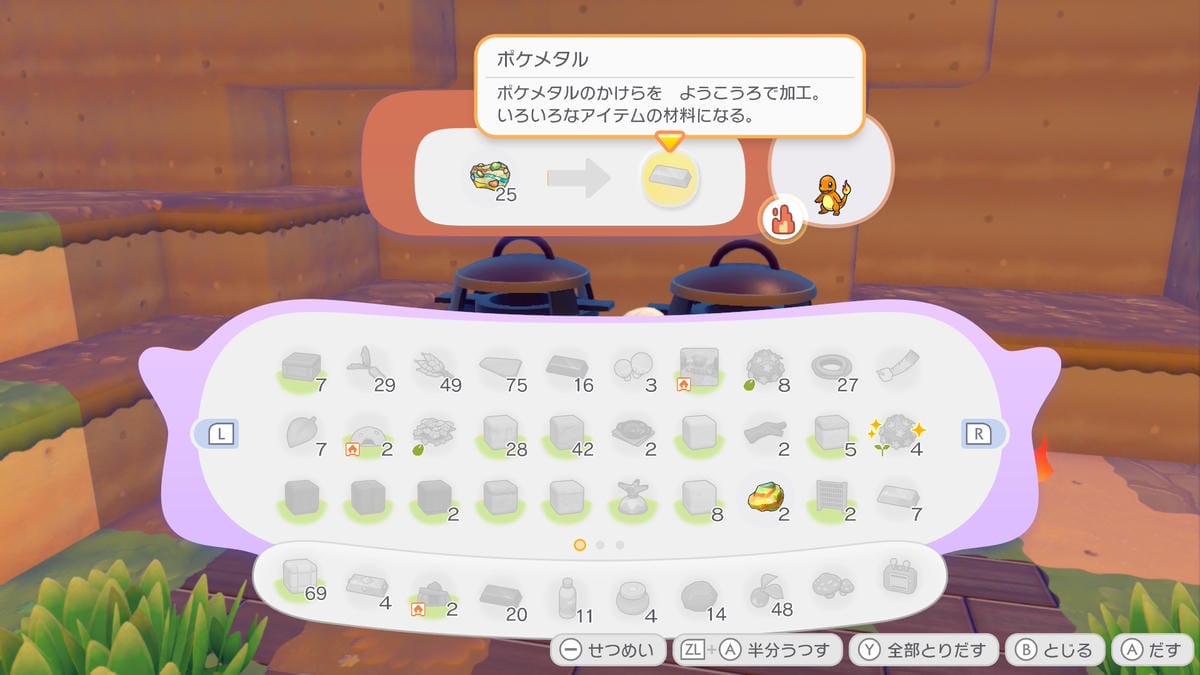This screenshot has height=675, width=1200.
Task: Pick the bottle item with count 11
Action: point(567,598)
